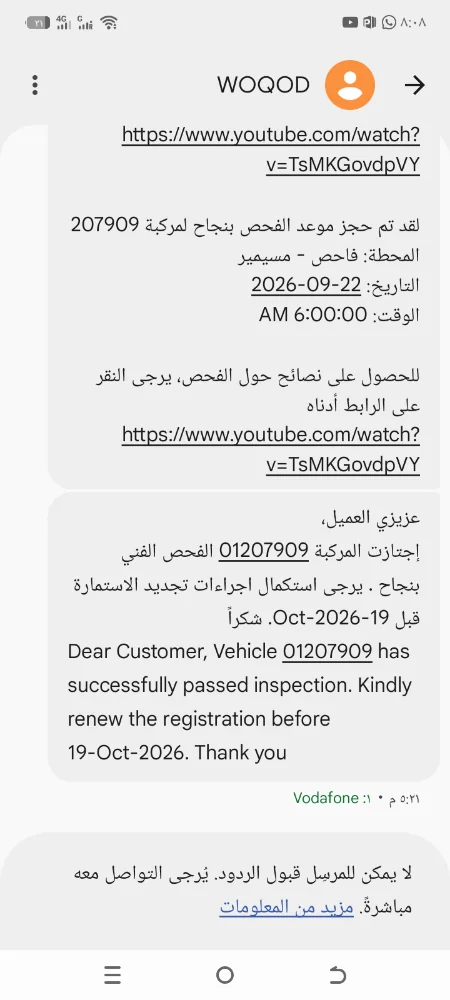Tap the underlined date 2026-09-22

(x=306, y=284)
